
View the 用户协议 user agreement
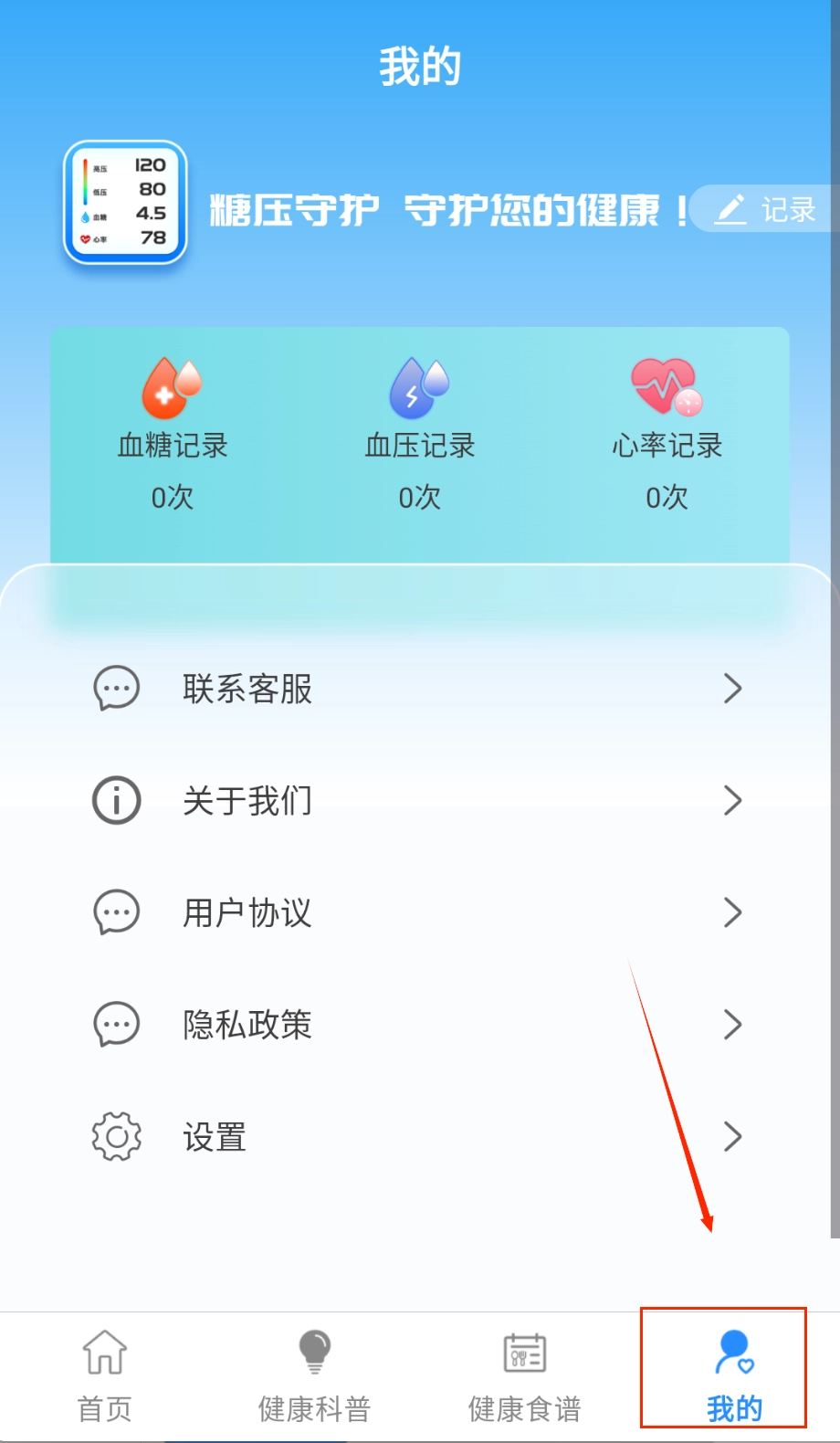(418, 912)
